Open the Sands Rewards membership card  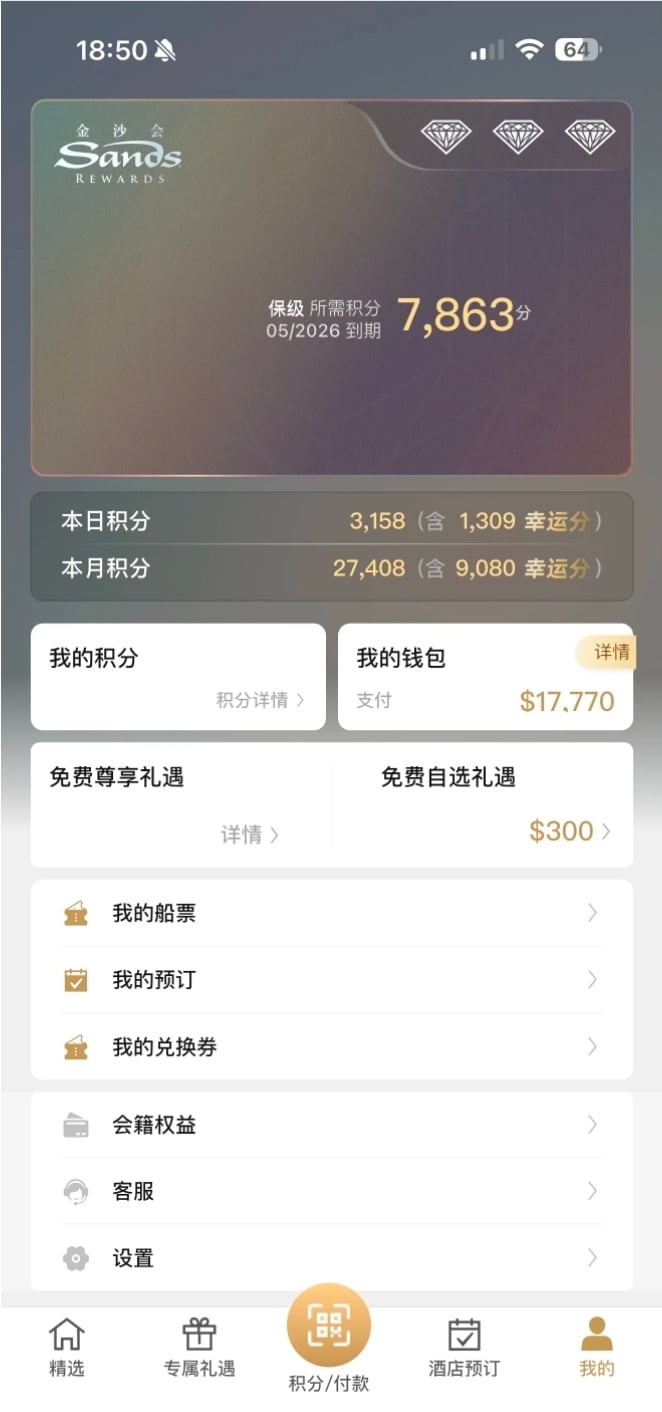pos(331,288)
